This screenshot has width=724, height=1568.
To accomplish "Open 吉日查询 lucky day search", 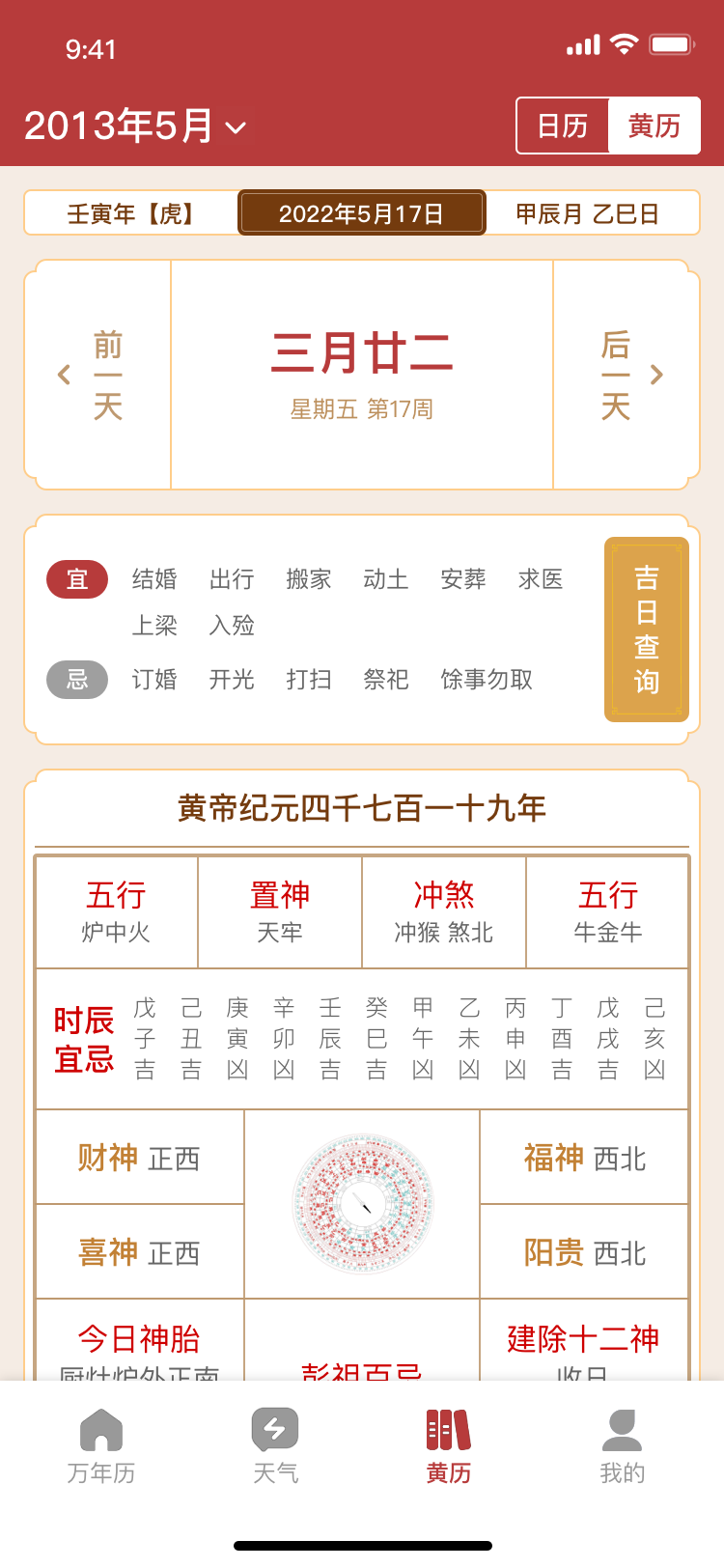I will point(646,630).
